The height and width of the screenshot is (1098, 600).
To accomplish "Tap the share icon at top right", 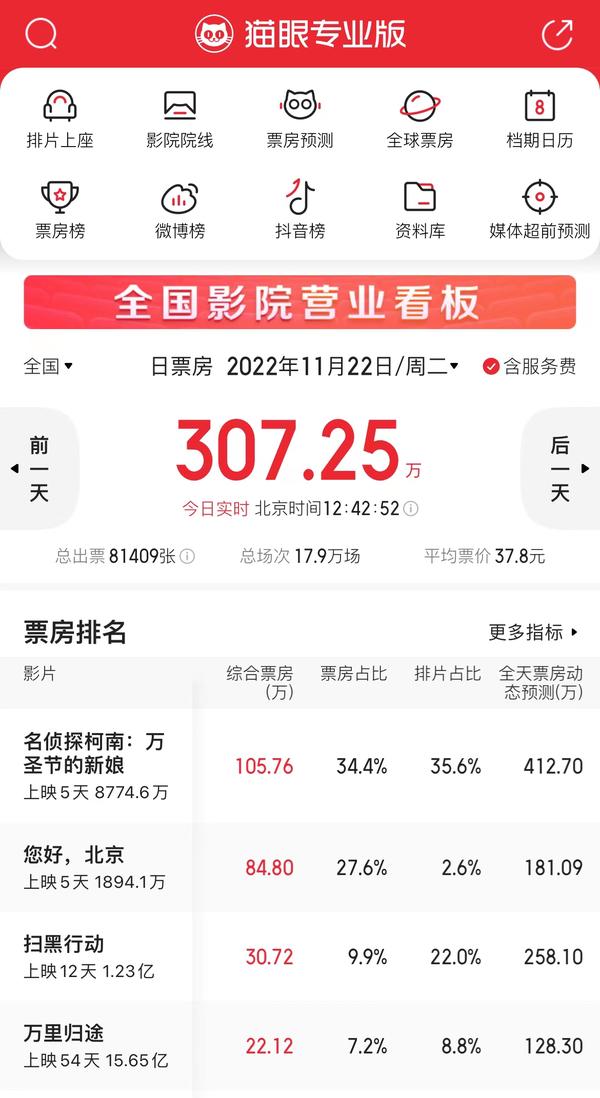I will pos(557,33).
